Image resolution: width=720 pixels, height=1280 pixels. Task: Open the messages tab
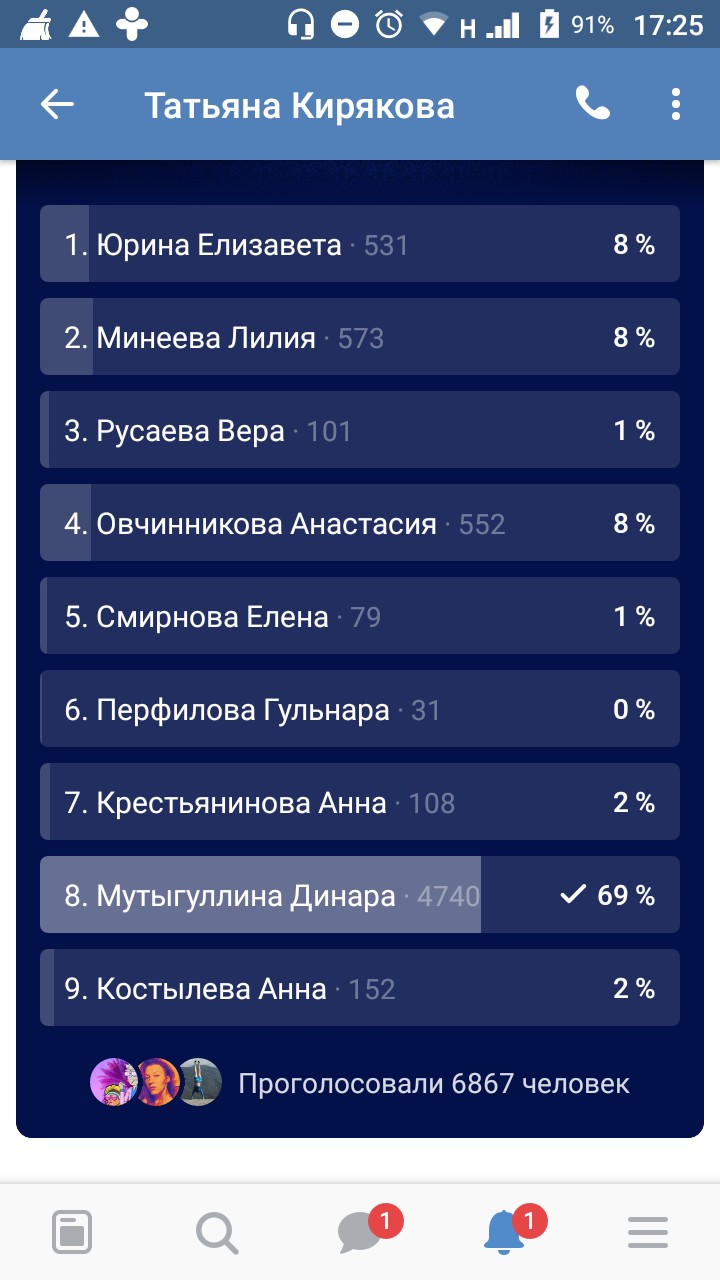pos(362,1231)
